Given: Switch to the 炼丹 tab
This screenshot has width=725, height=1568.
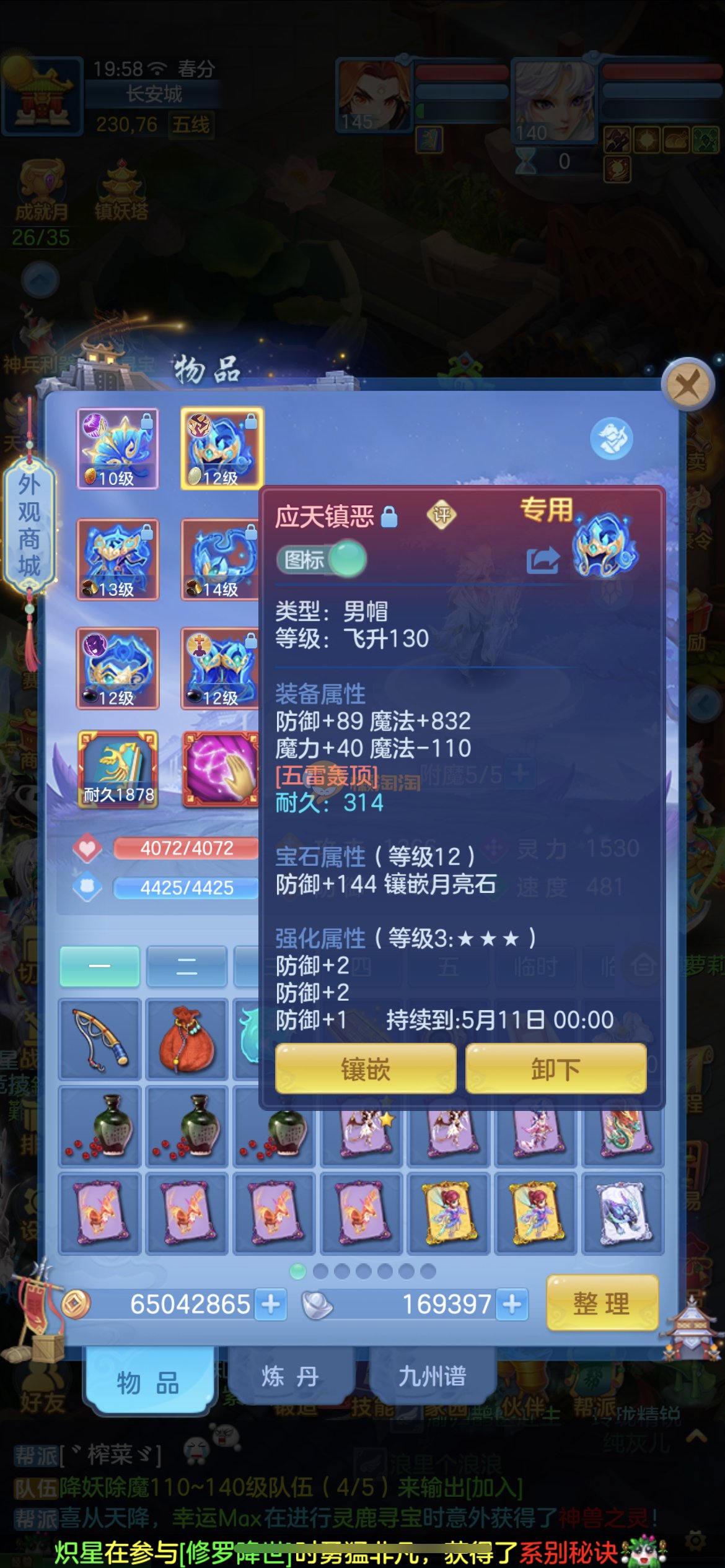Looking at the screenshot, I should tap(290, 1377).
